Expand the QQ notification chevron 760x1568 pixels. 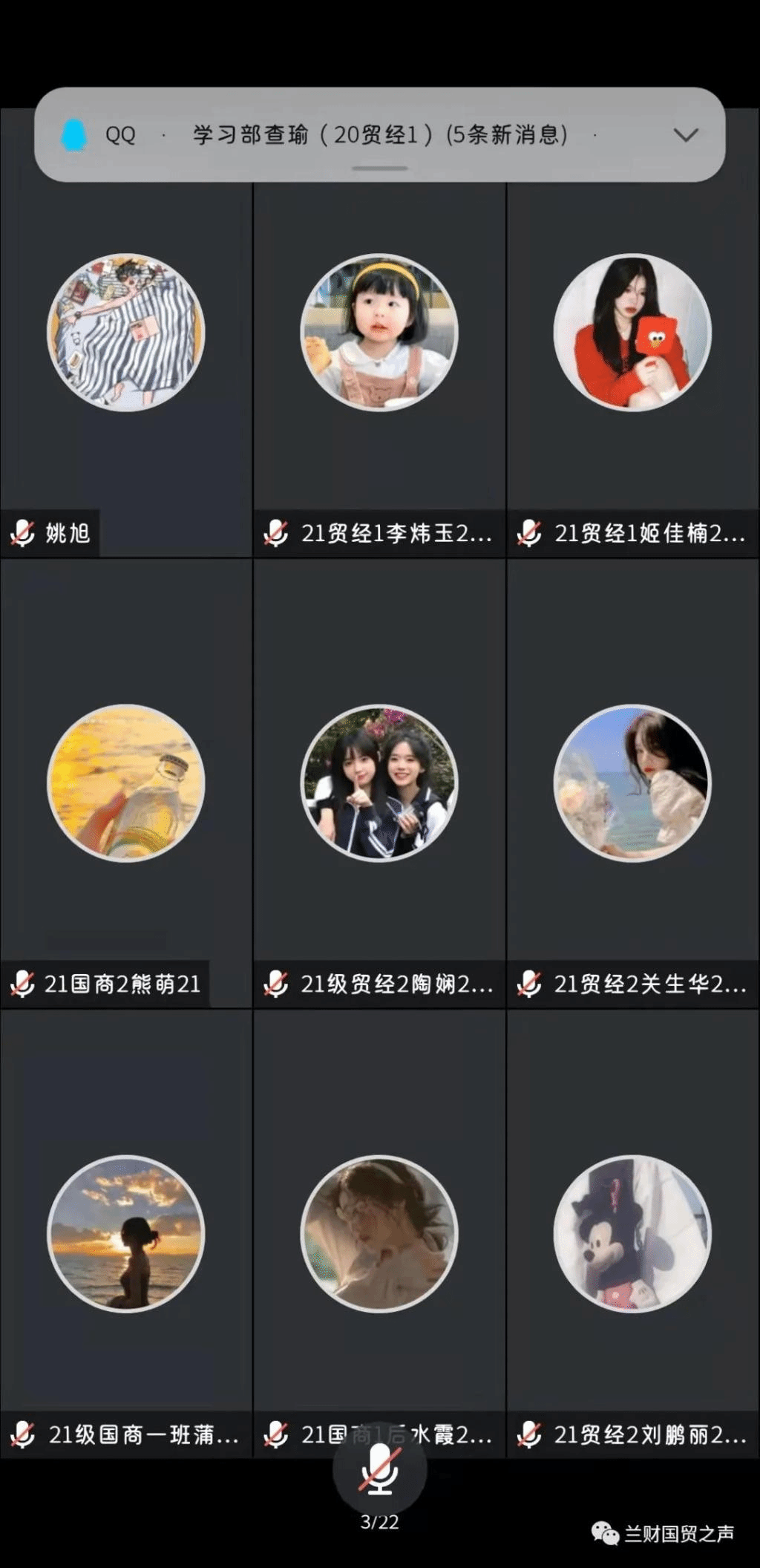pos(685,135)
